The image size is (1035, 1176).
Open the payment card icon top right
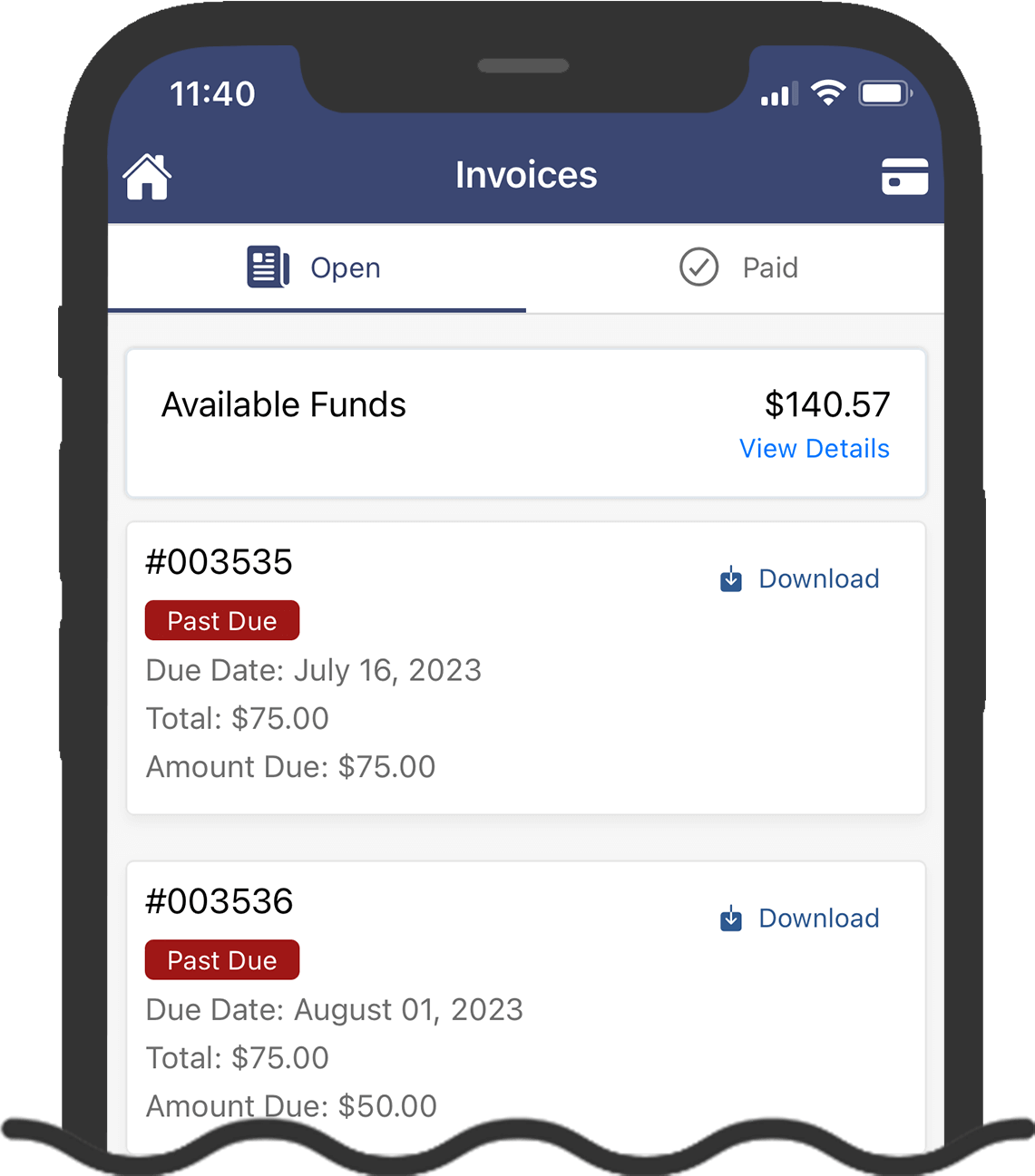(904, 175)
